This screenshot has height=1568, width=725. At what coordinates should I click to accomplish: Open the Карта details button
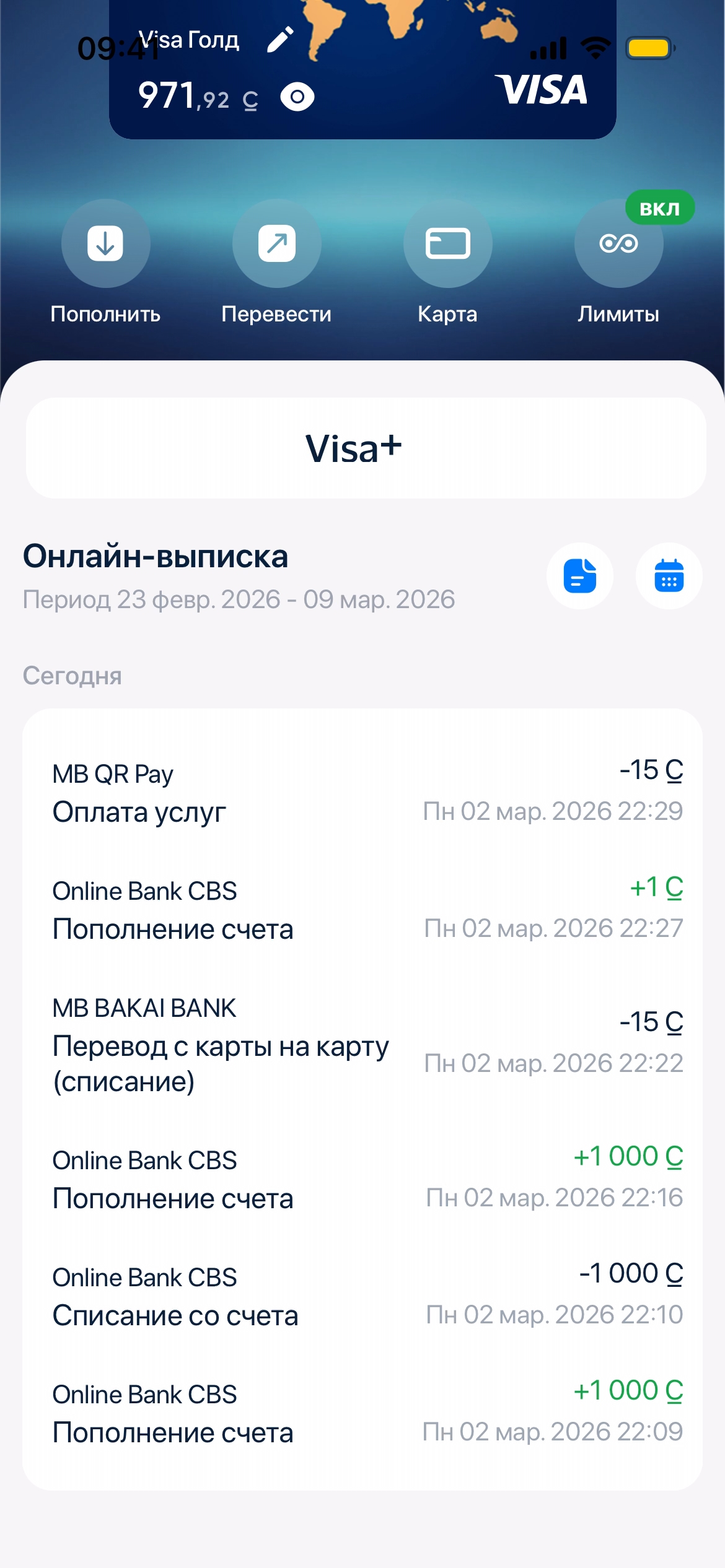[x=447, y=243]
